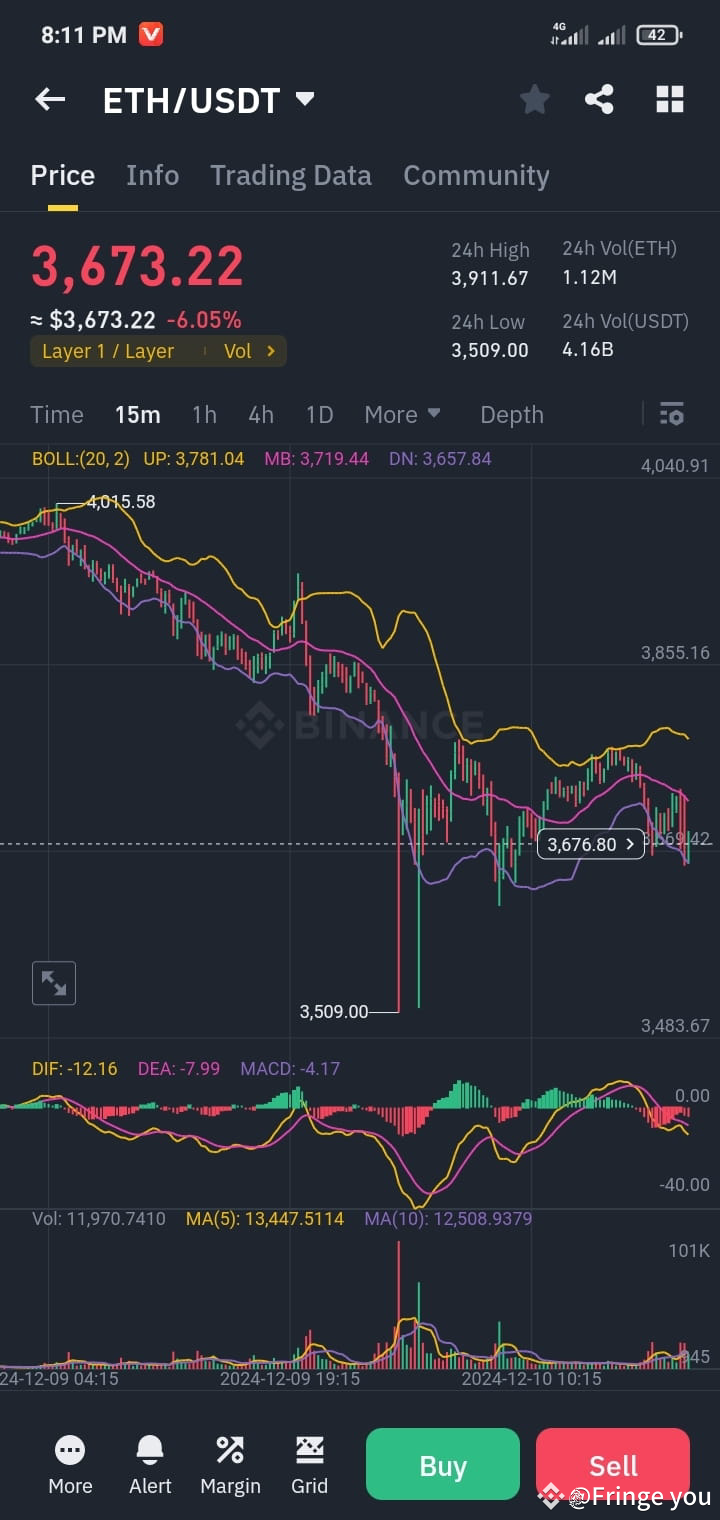This screenshot has height=1520, width=720.
Task: Open the grid layout icon at top right
Action: 669,98
